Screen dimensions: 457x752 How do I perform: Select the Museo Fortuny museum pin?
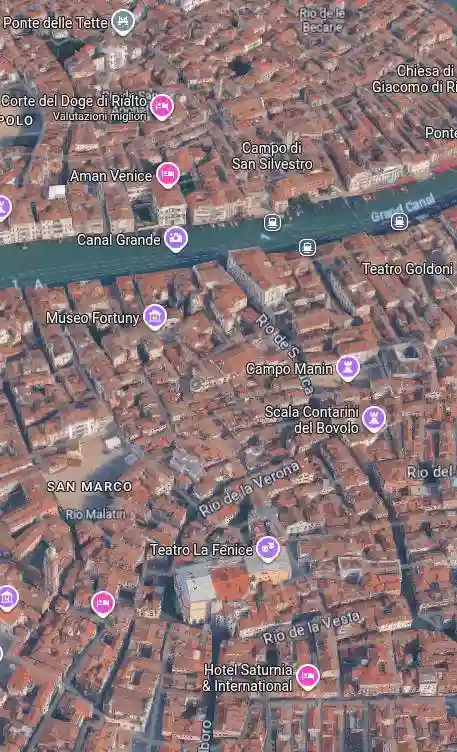155,317
